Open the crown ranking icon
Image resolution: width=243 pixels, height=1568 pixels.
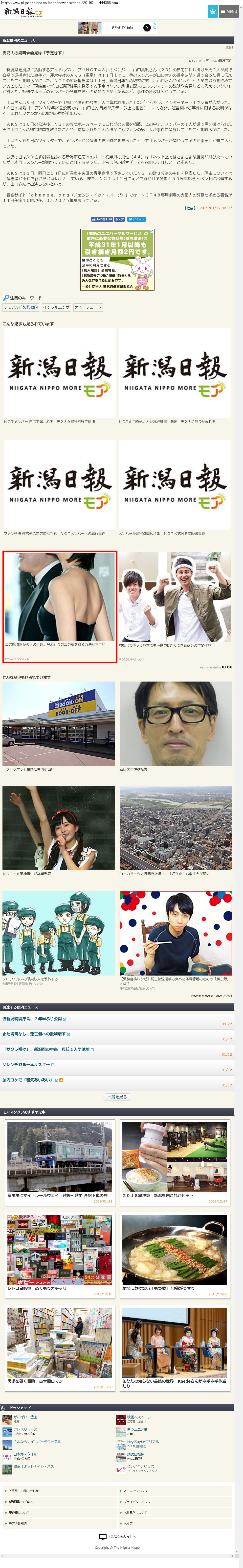tap(213, 11)
